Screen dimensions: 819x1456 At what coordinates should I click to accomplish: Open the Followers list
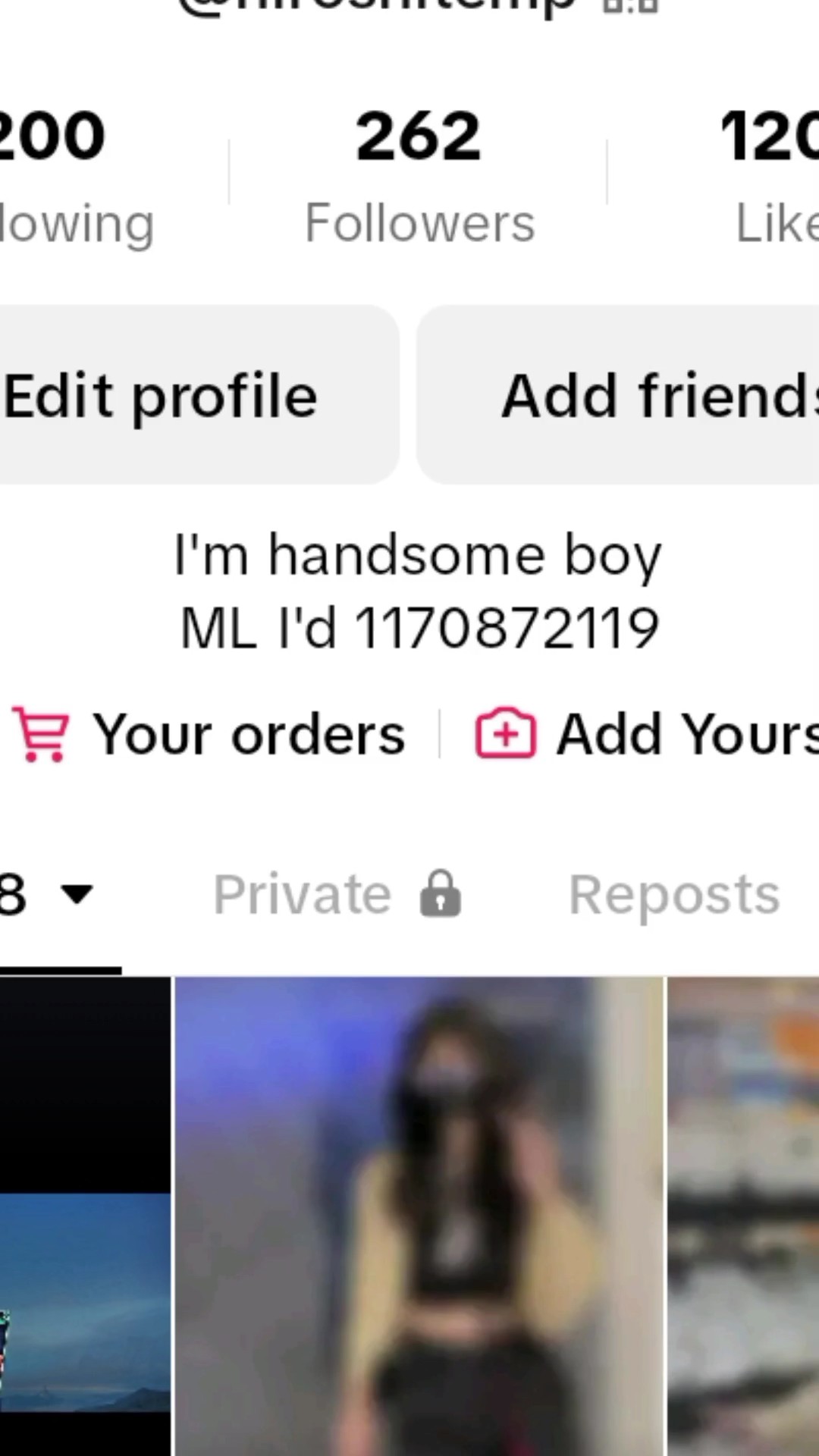[419, 177]
